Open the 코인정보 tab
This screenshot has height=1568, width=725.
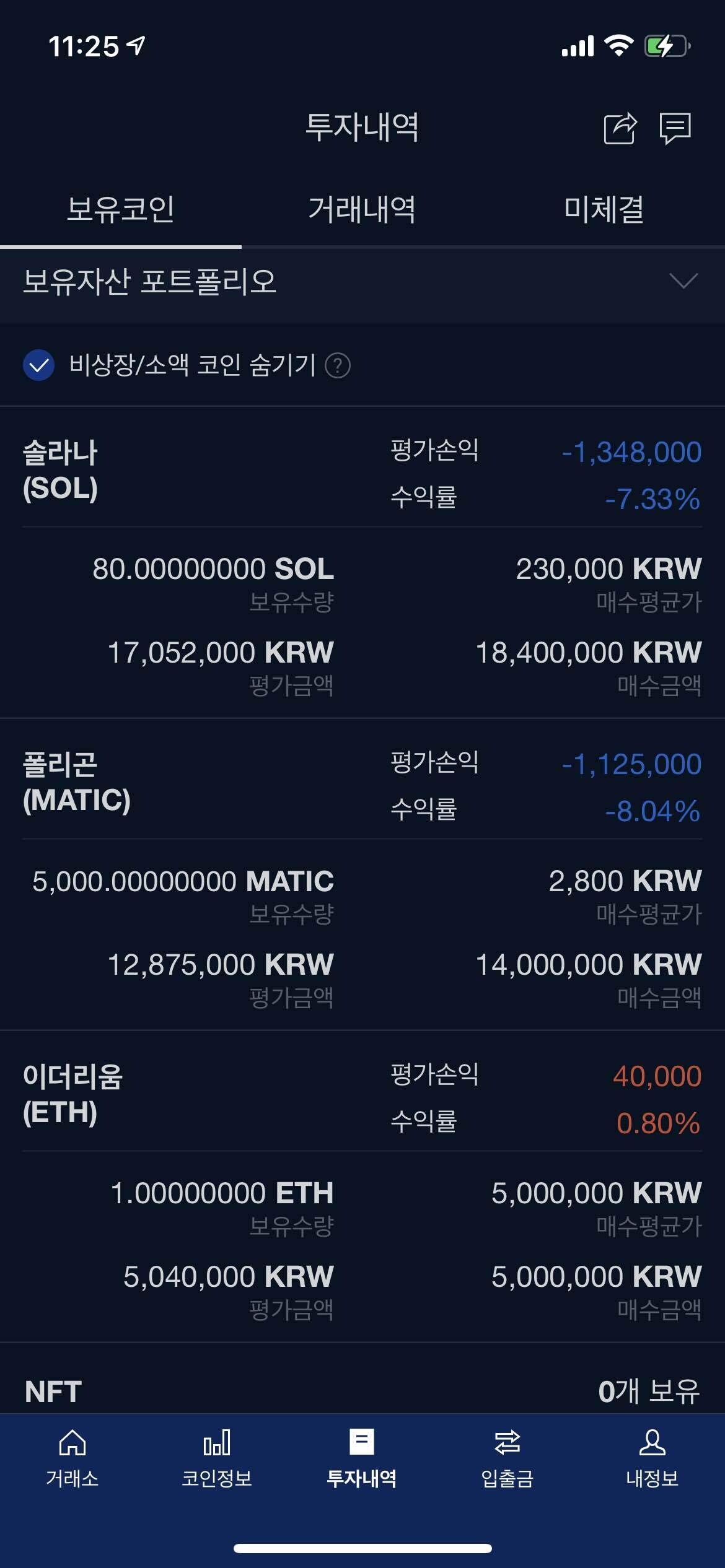[217, 1458]
